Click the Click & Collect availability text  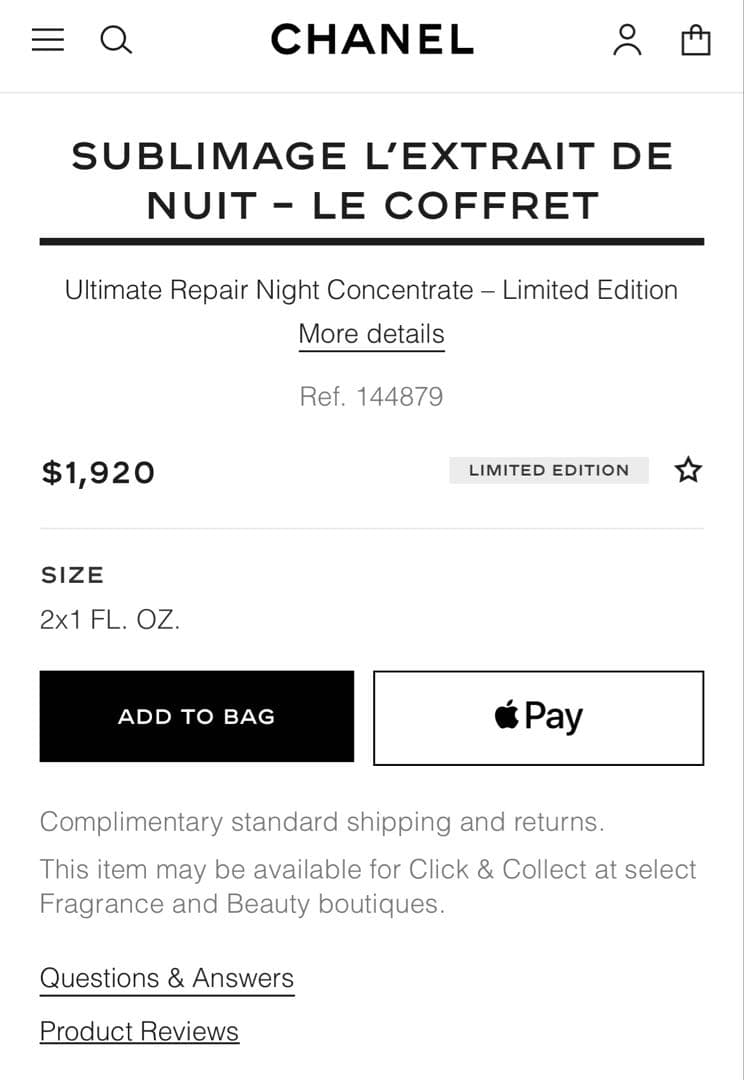366,886
